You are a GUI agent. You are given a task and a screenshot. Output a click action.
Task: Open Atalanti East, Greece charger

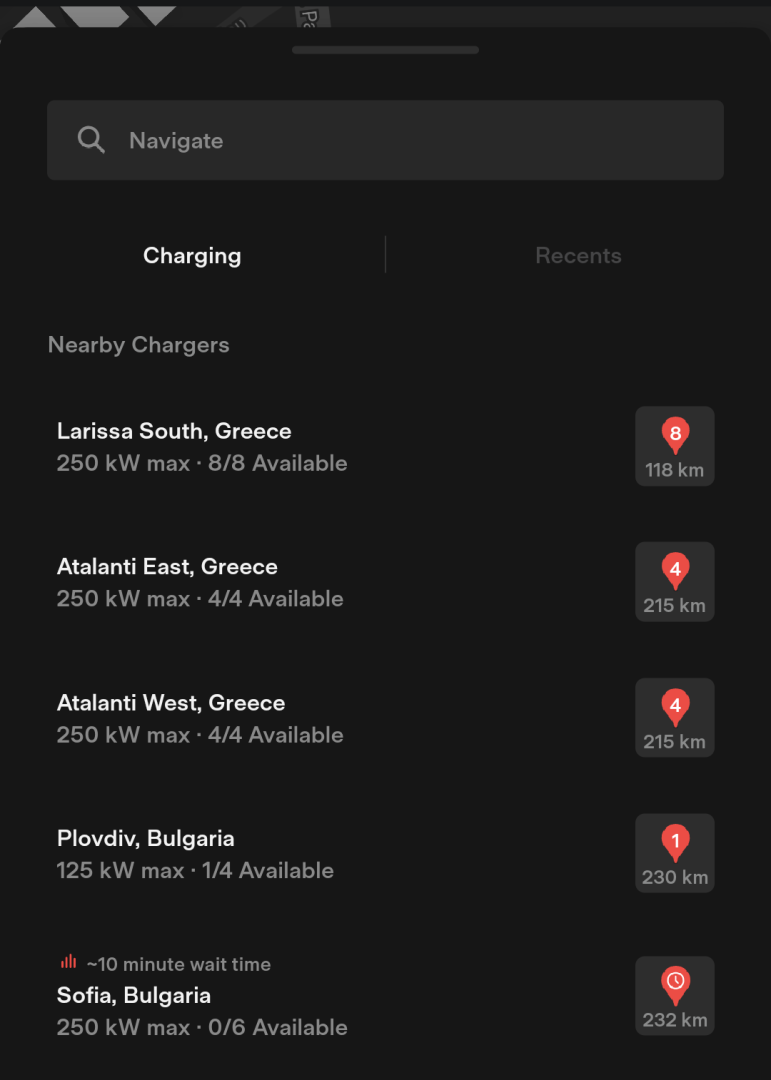click(200, 582)
